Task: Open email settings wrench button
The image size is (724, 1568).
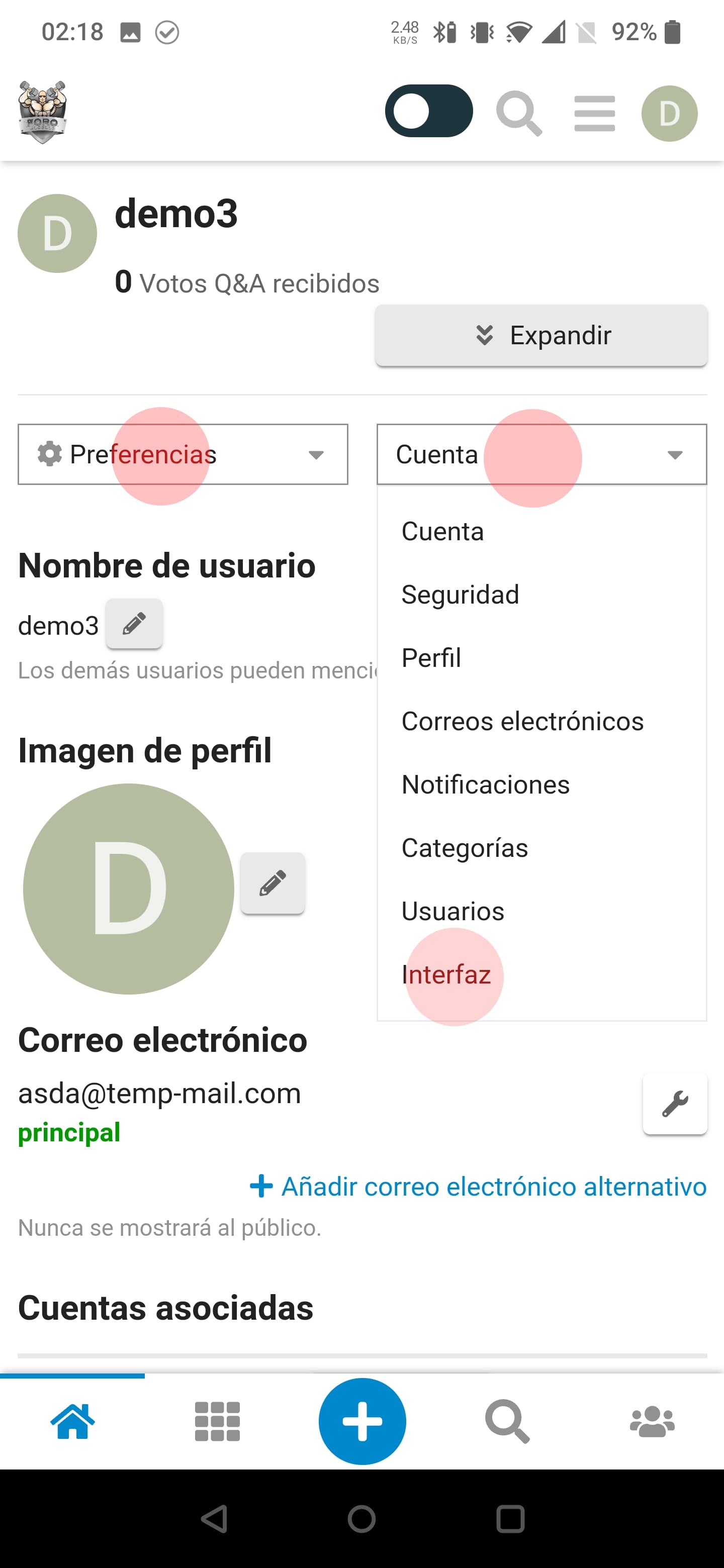Action: pyautogui.click(x=675, y=1104)
